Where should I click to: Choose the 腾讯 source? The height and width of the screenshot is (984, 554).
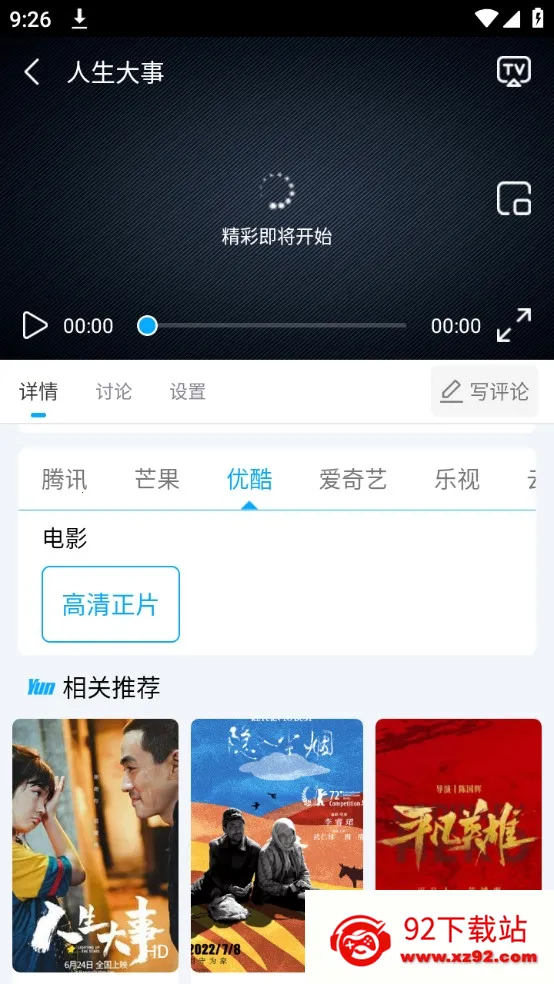click(x=64, y=479)
